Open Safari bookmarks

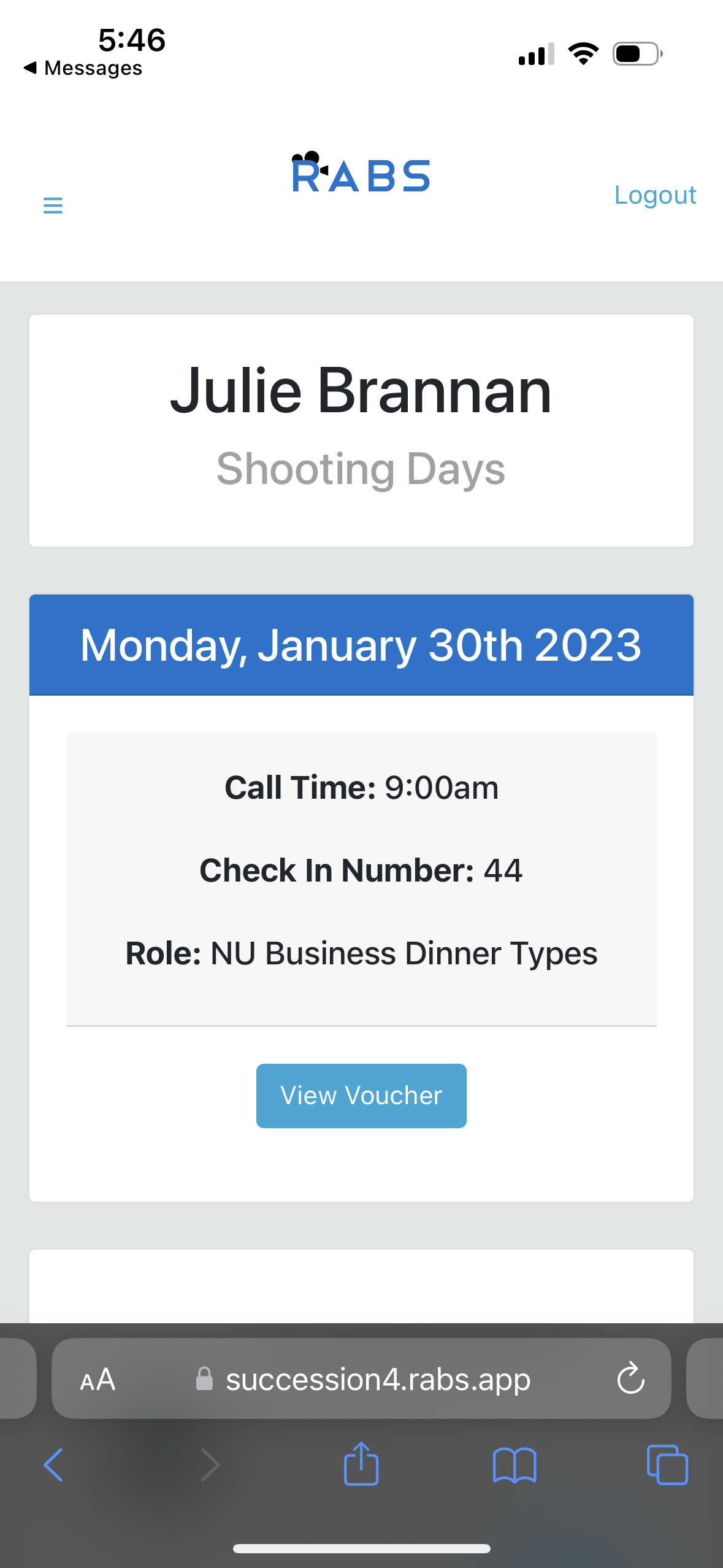515,1465
